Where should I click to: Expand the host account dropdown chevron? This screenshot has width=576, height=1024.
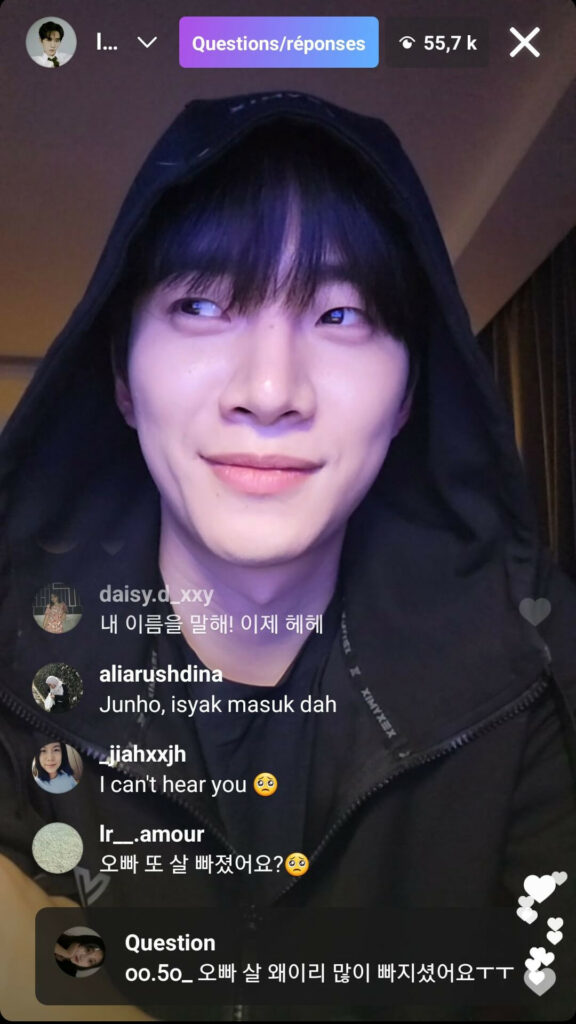tap(148, 42)
